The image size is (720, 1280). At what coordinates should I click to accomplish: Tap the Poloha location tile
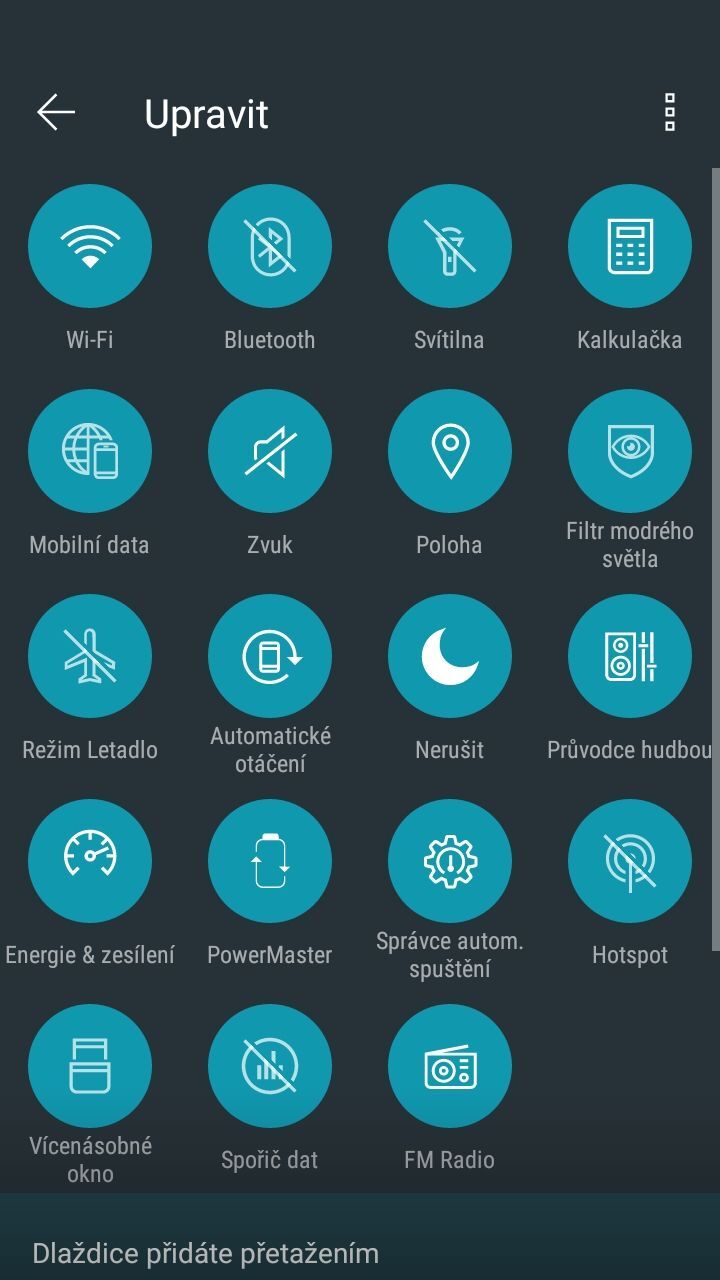450,451
